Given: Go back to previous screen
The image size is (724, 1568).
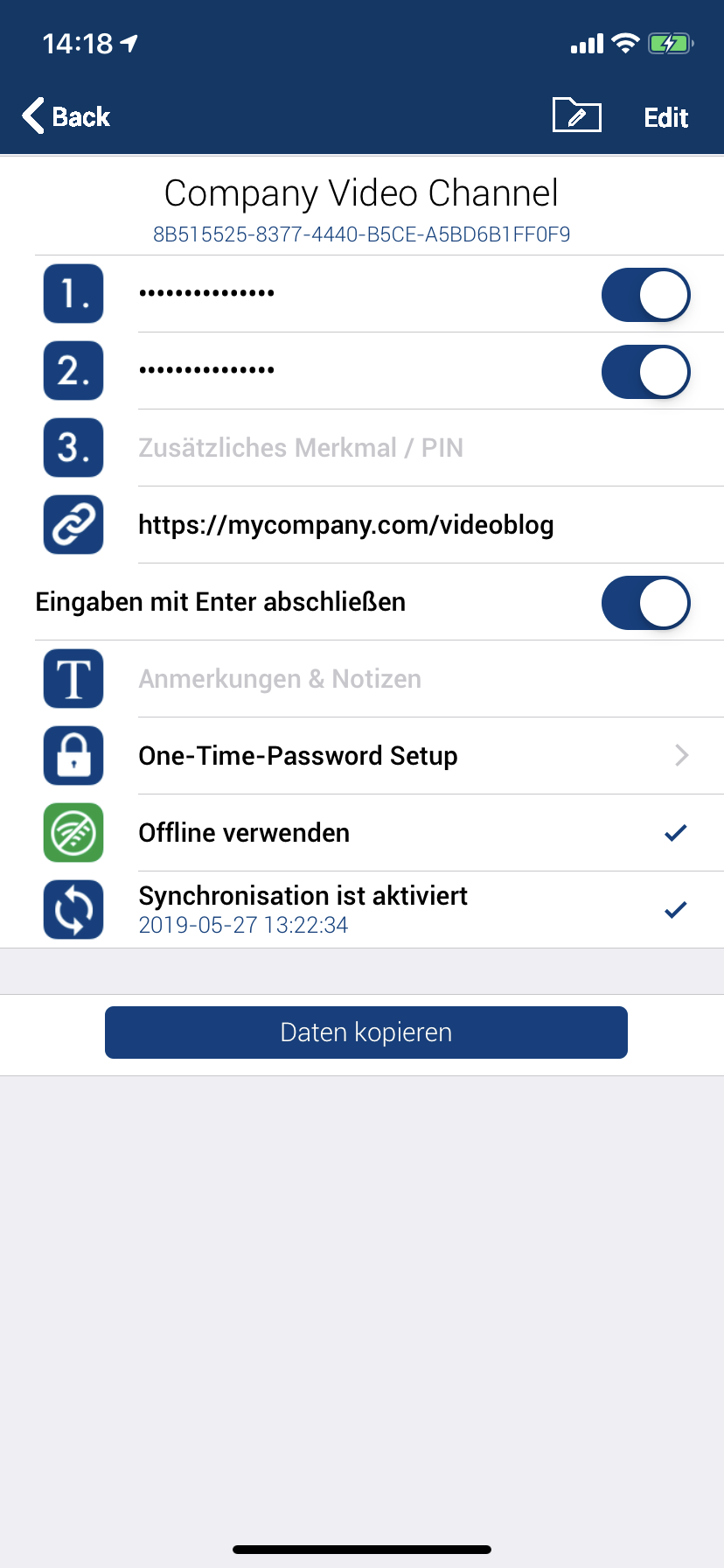Looking at the screenshot, I should pyautogui.click(x=66, y=116).
